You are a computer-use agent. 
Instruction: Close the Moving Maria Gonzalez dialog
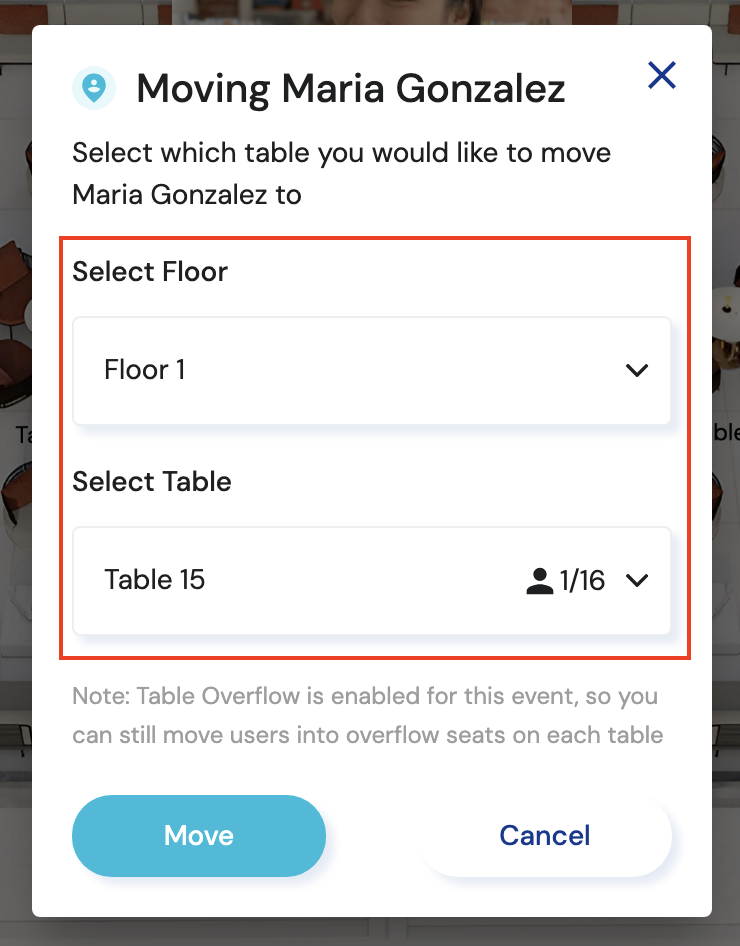662,75
